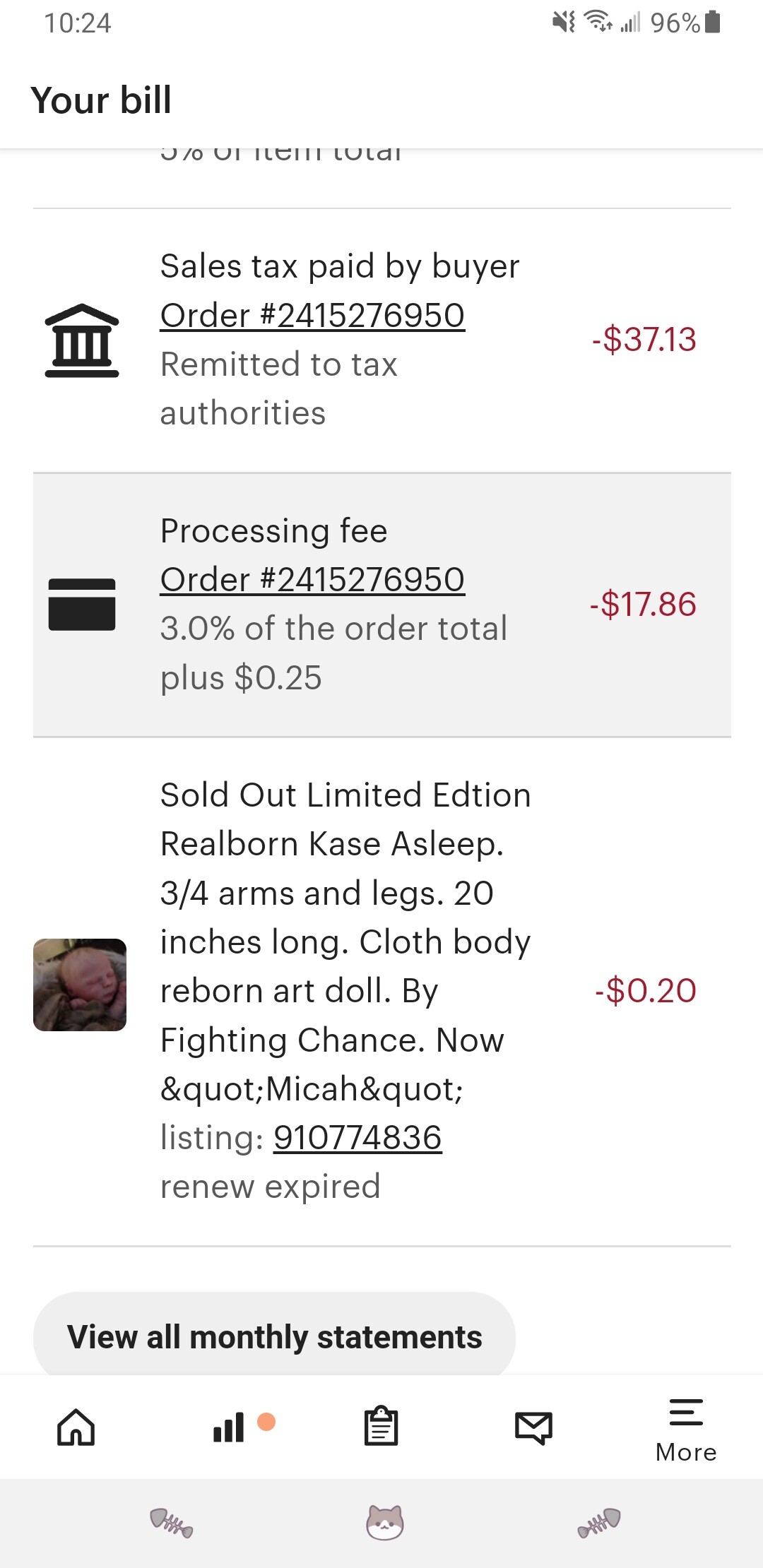Open the order link under Sales tax paid by buyer

pyautogui.click(x=312, y=315)
